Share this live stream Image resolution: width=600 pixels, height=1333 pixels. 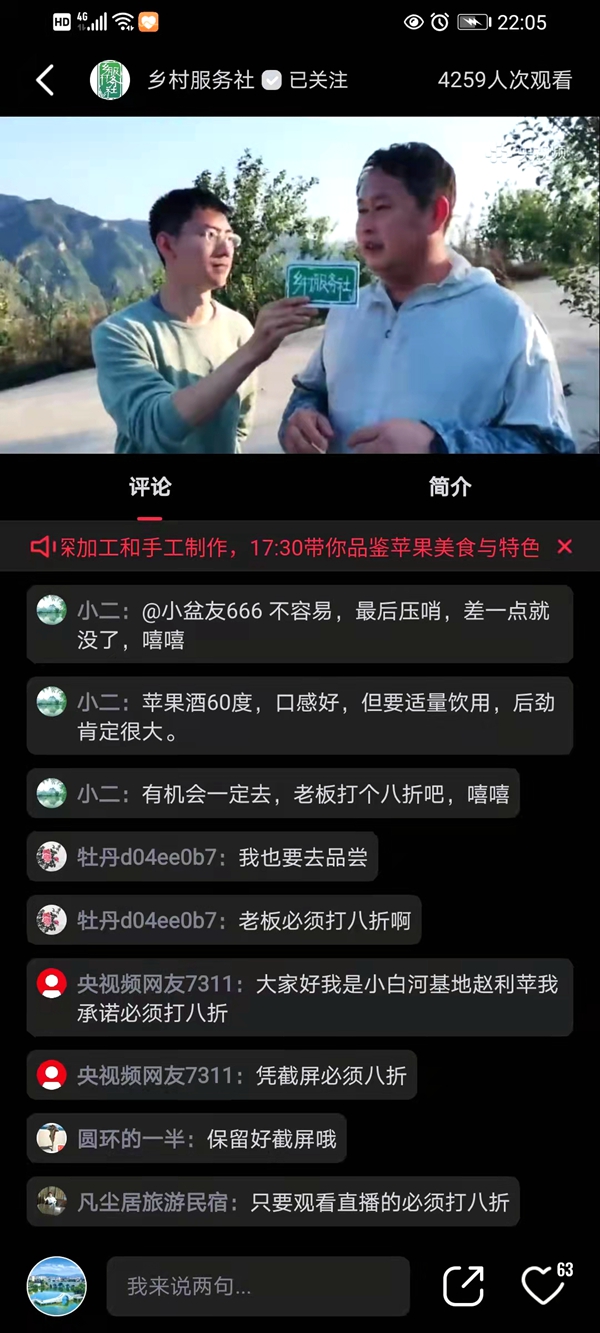pyautogui.click(x=463, y=1286)
